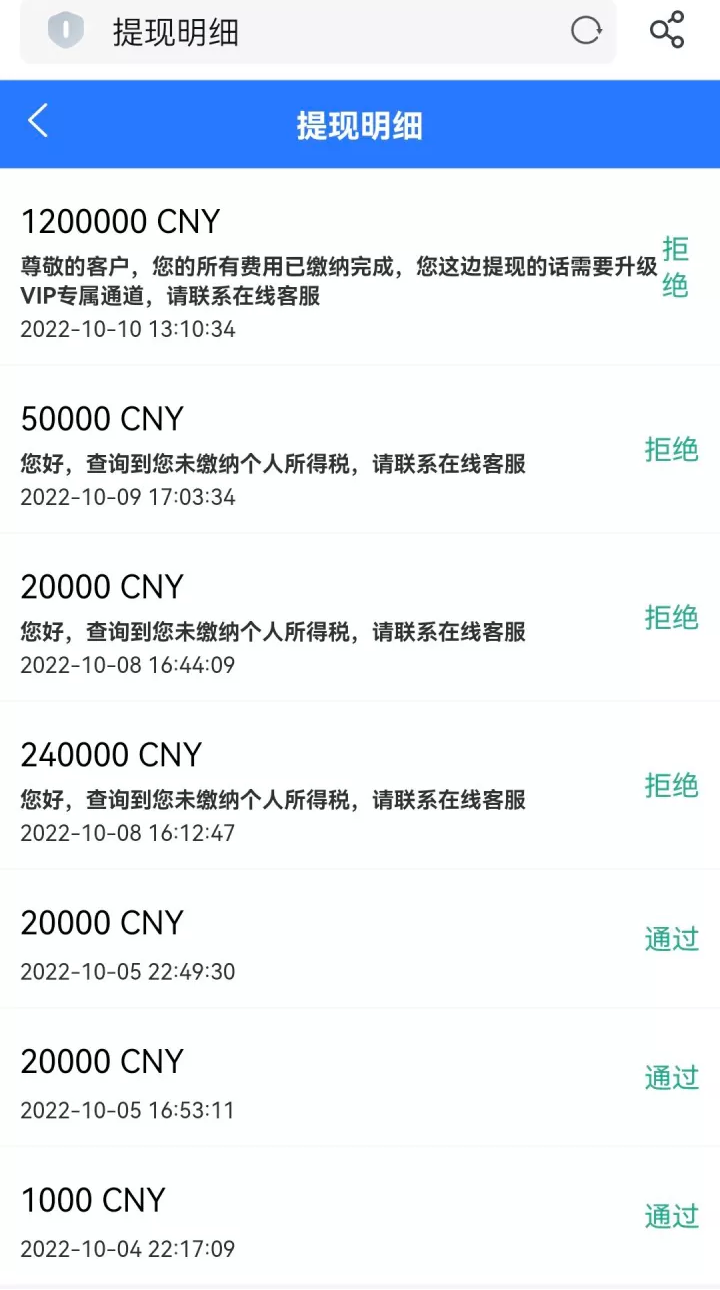Open the site security shield icon
The image size is (720, 1290).
coord(66,31)
